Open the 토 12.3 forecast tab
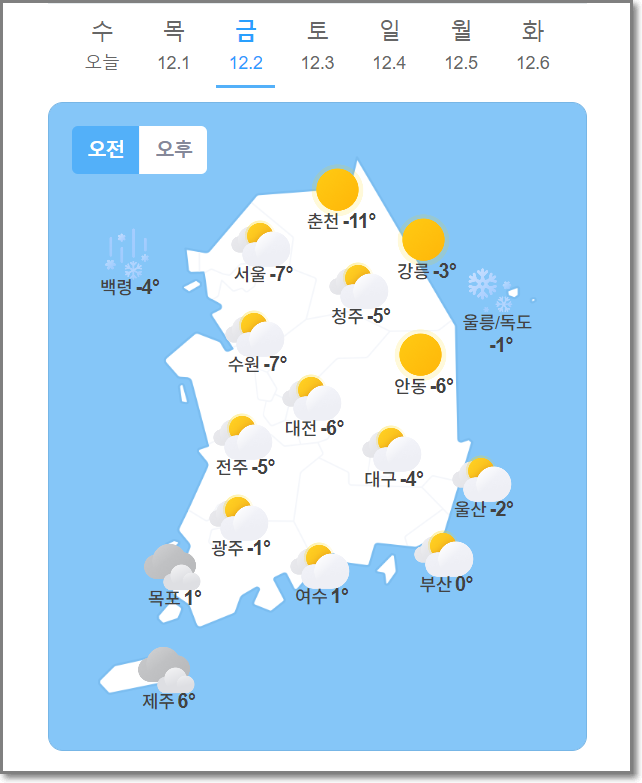Screen dimensions: 642x783 tap(318, 46)
